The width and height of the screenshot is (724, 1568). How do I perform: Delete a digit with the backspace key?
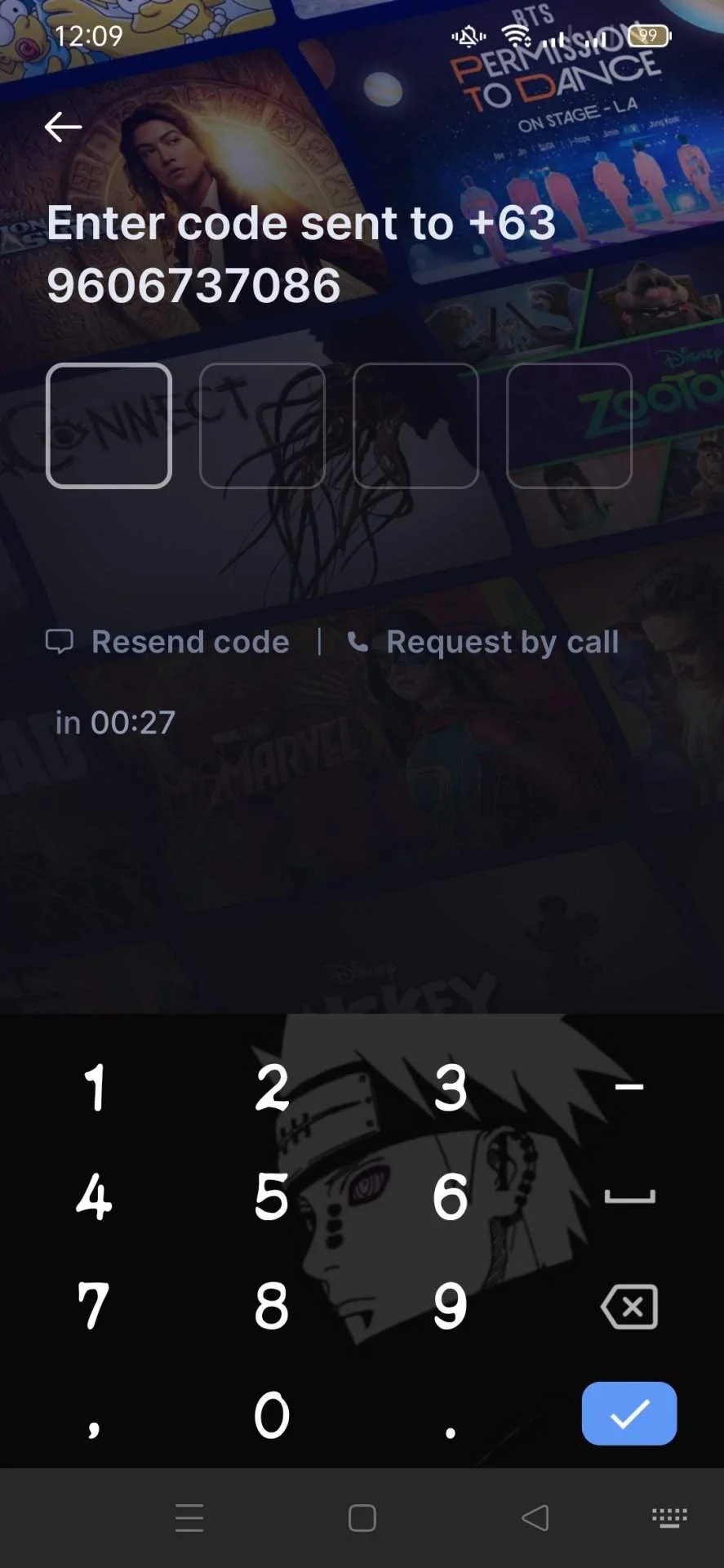pos(629,1307)
